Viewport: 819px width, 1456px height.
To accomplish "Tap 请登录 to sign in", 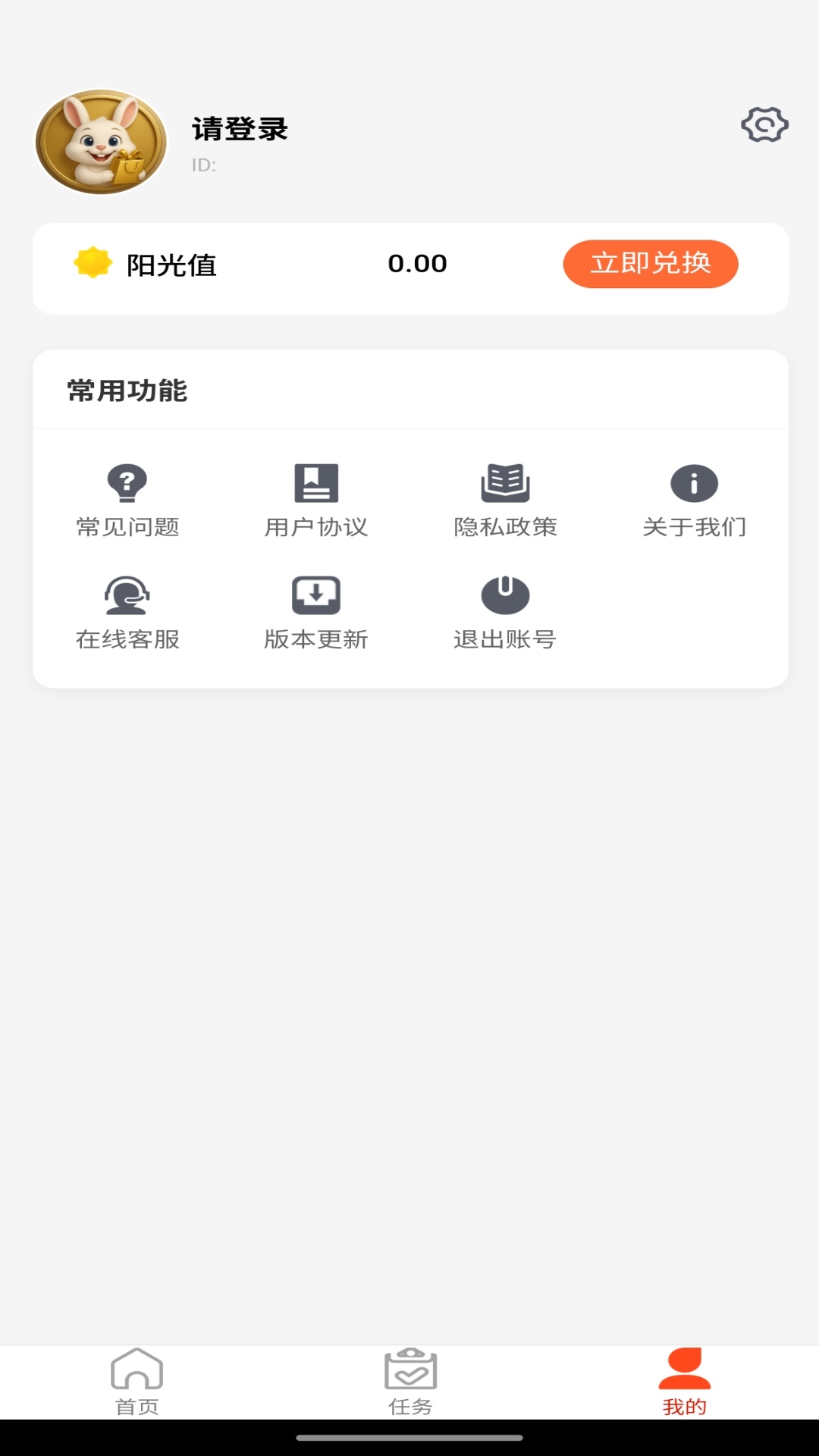I will click(239, 129).
